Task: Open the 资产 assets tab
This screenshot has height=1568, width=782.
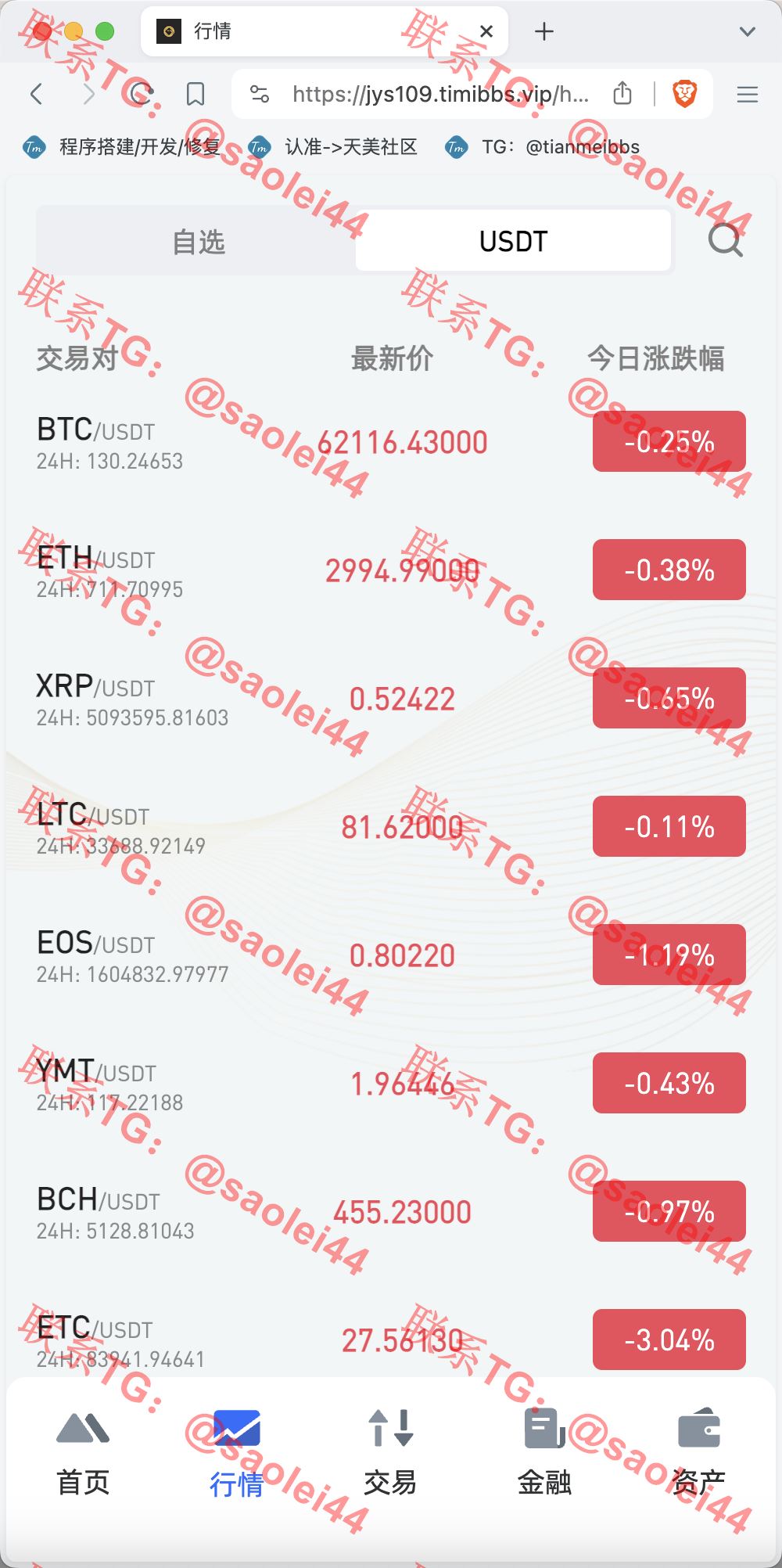Action: point(698,1454)
